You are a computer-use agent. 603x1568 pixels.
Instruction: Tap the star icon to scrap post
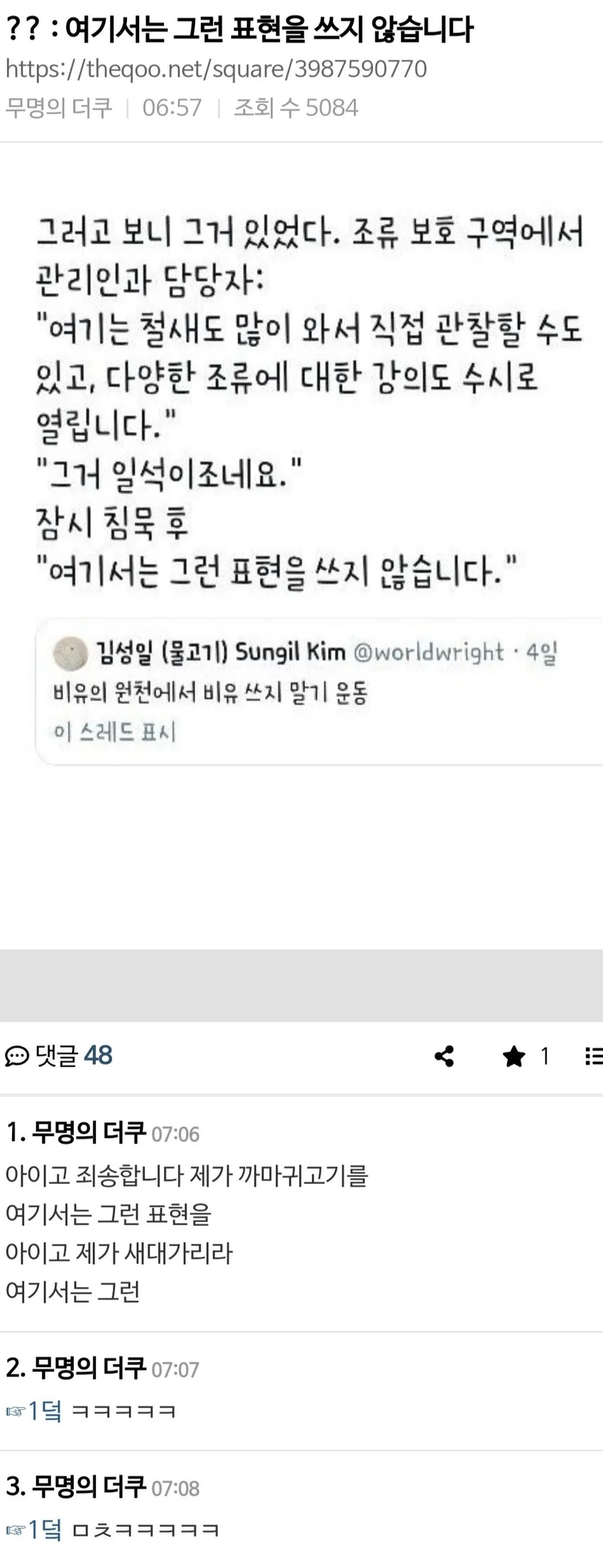(x=514, y=1057)
